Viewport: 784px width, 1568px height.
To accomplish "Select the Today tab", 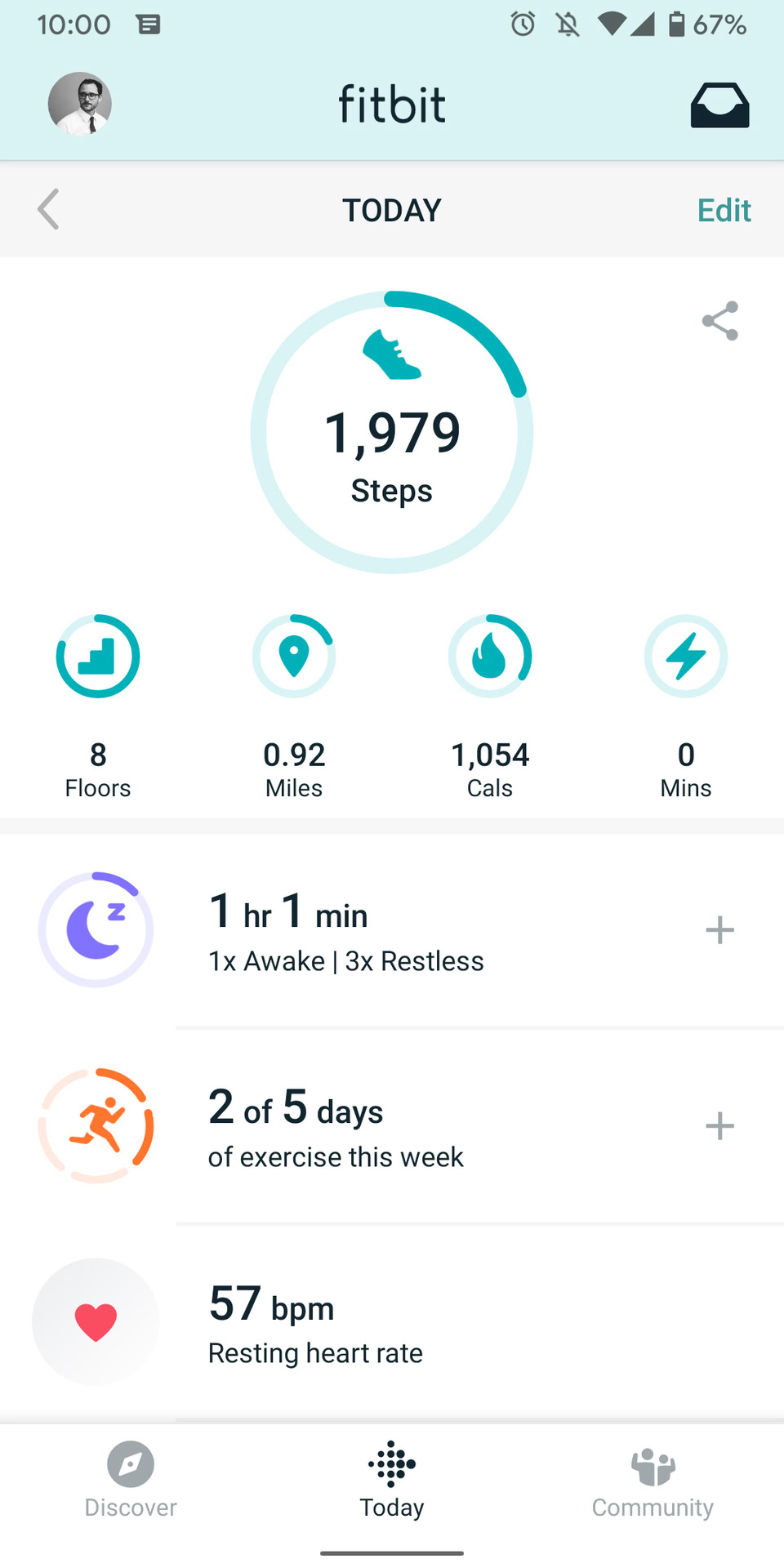I will [x=392, y=1480].
